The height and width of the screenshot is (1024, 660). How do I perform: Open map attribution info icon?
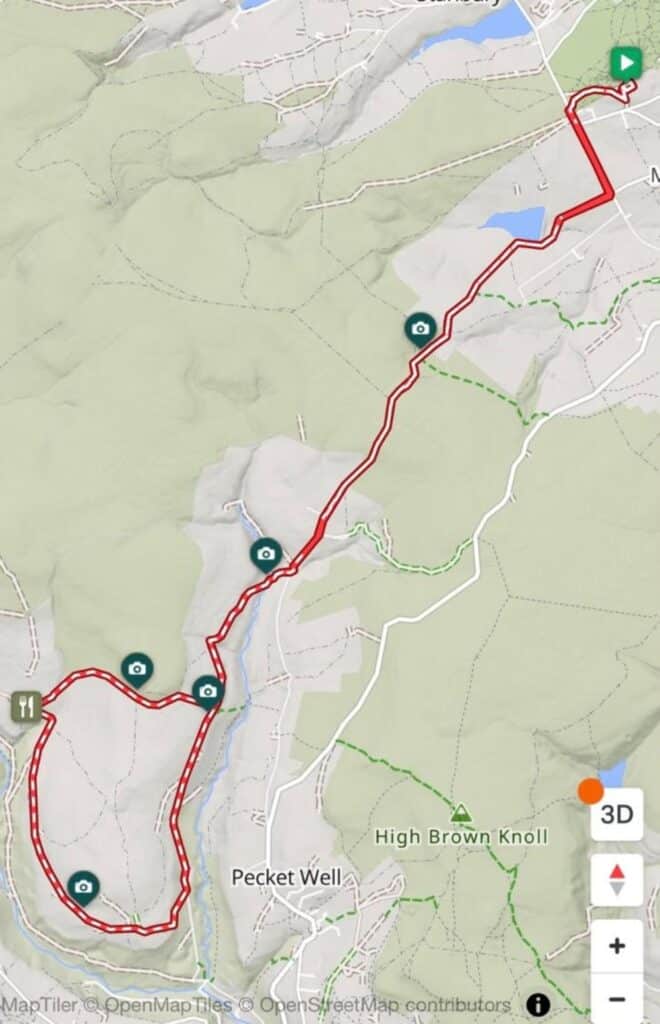(x=538, y=1004)
